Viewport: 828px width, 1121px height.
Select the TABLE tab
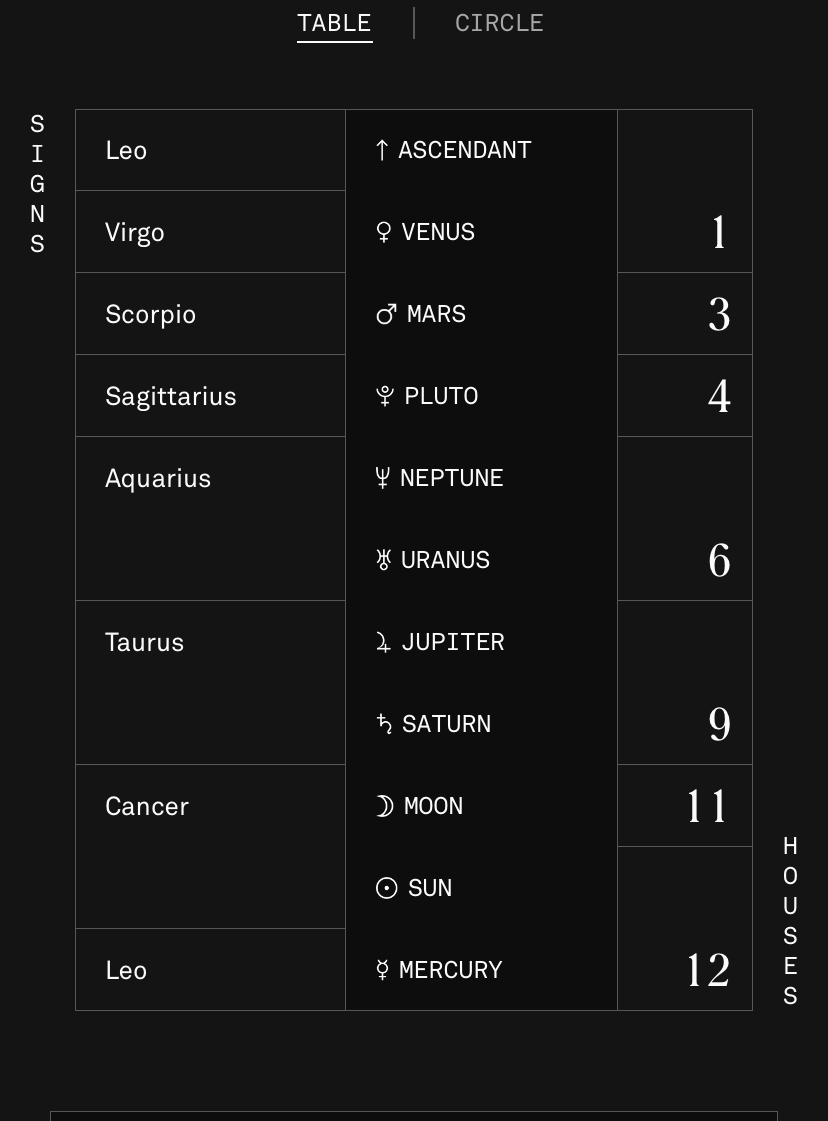tap(334, 23)
